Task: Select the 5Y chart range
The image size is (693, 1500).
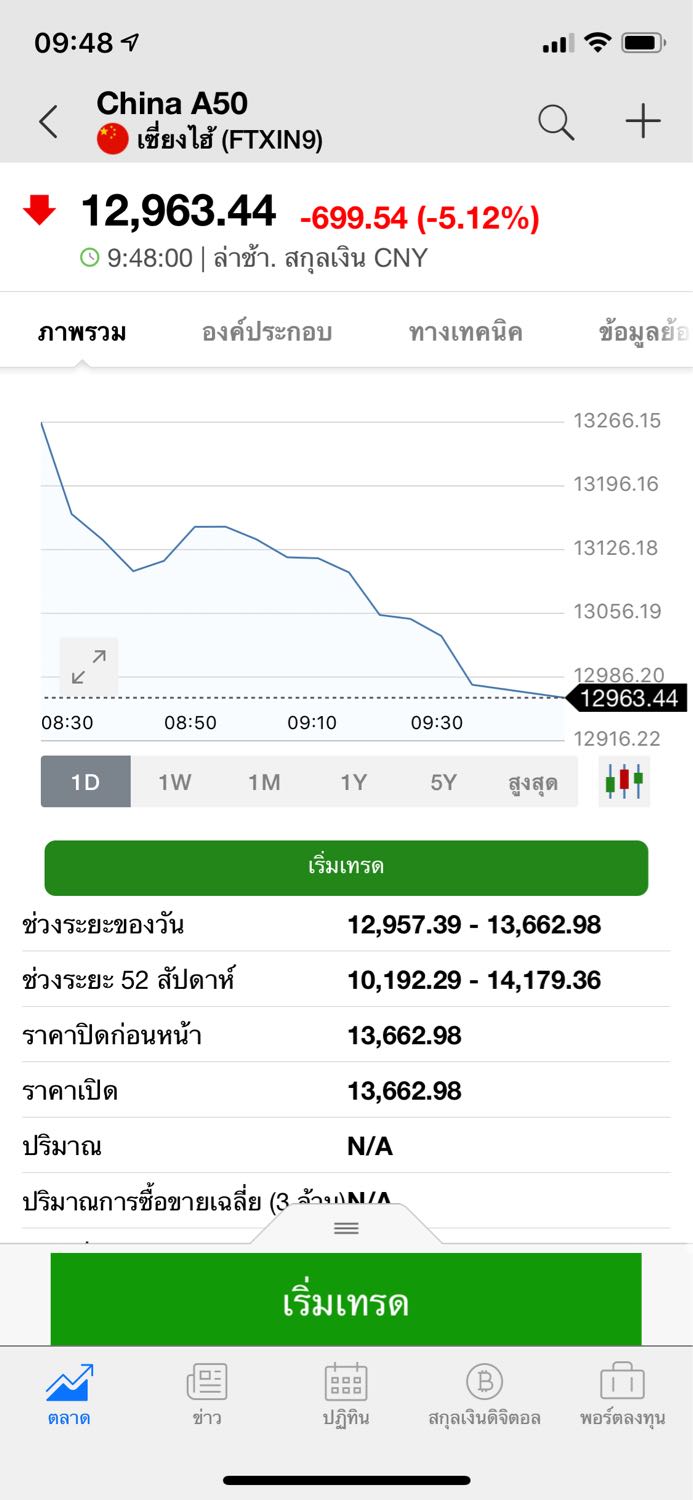Action: (443, 782)
